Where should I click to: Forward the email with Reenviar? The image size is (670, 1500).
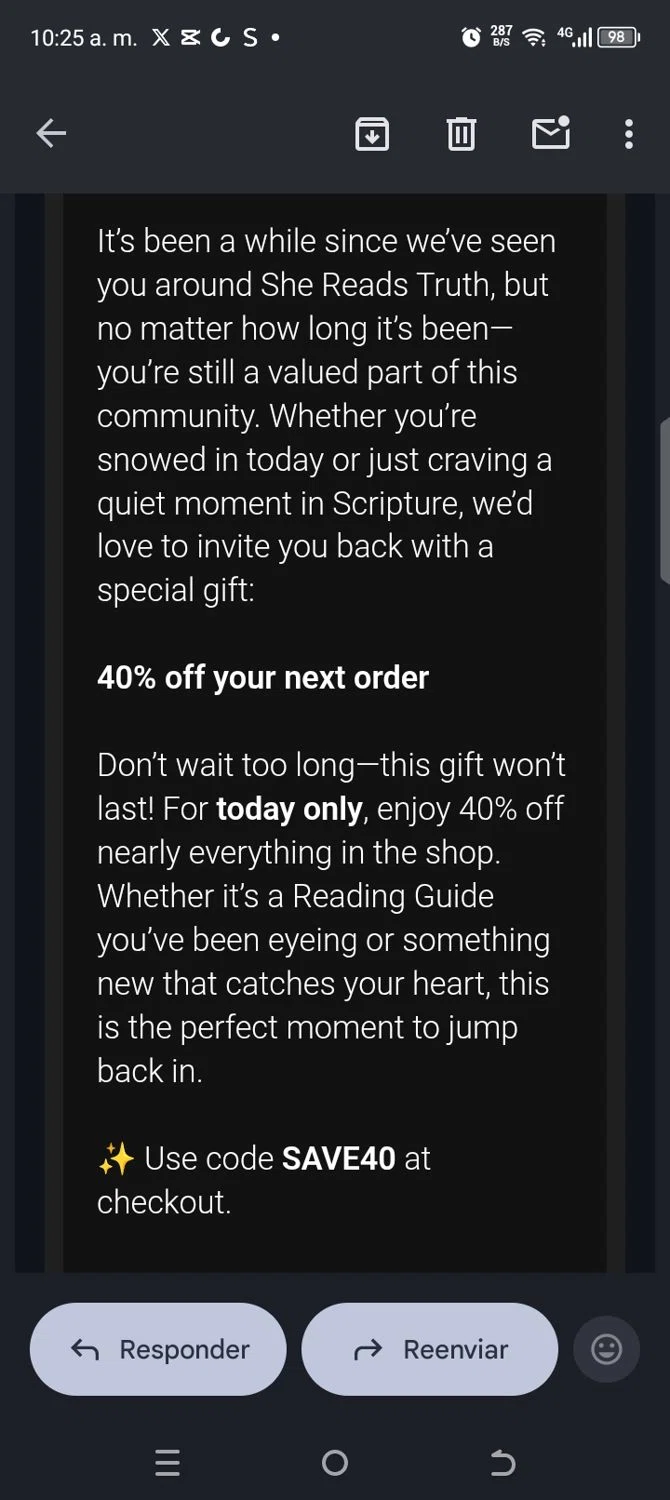[x=429, y=1349]
